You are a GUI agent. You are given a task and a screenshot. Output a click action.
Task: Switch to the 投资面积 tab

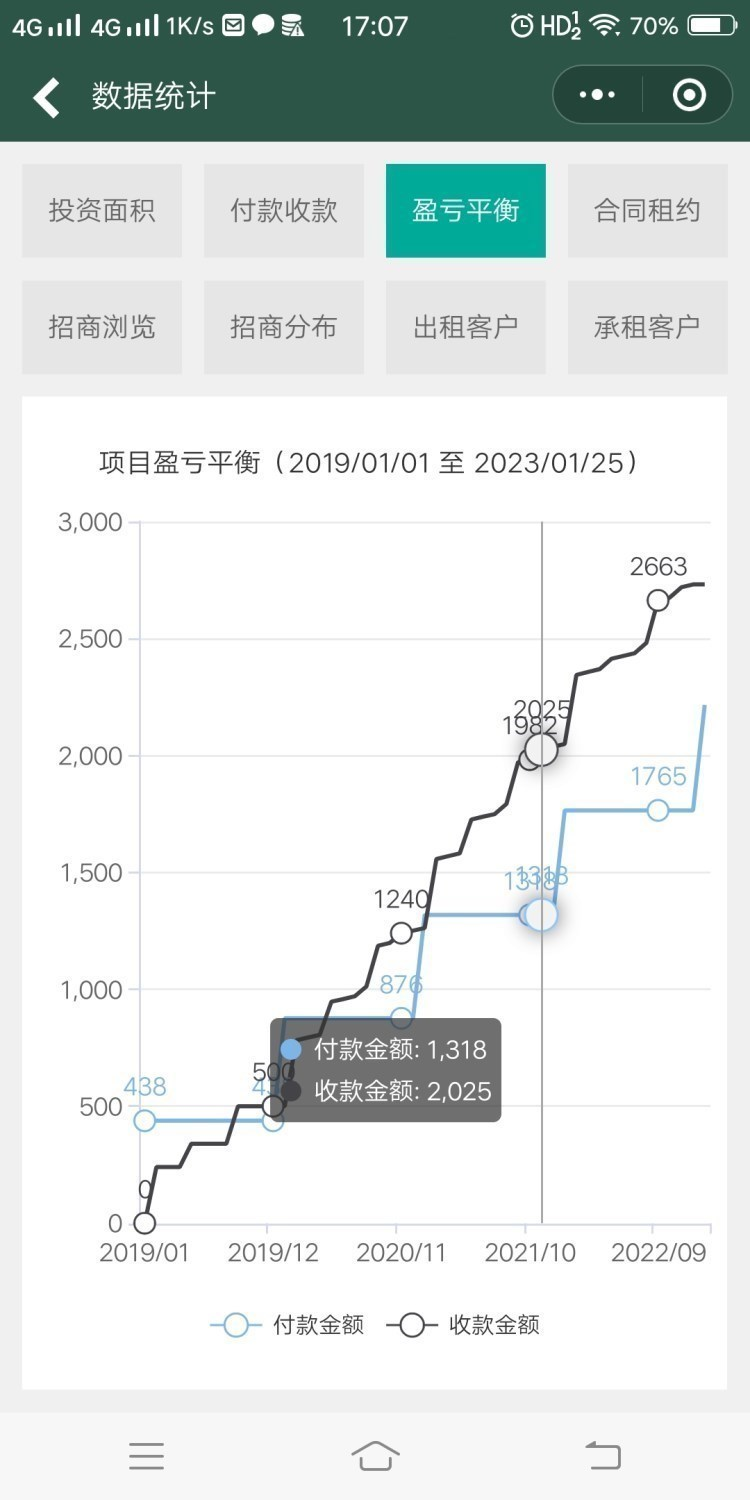click(102, 211)
